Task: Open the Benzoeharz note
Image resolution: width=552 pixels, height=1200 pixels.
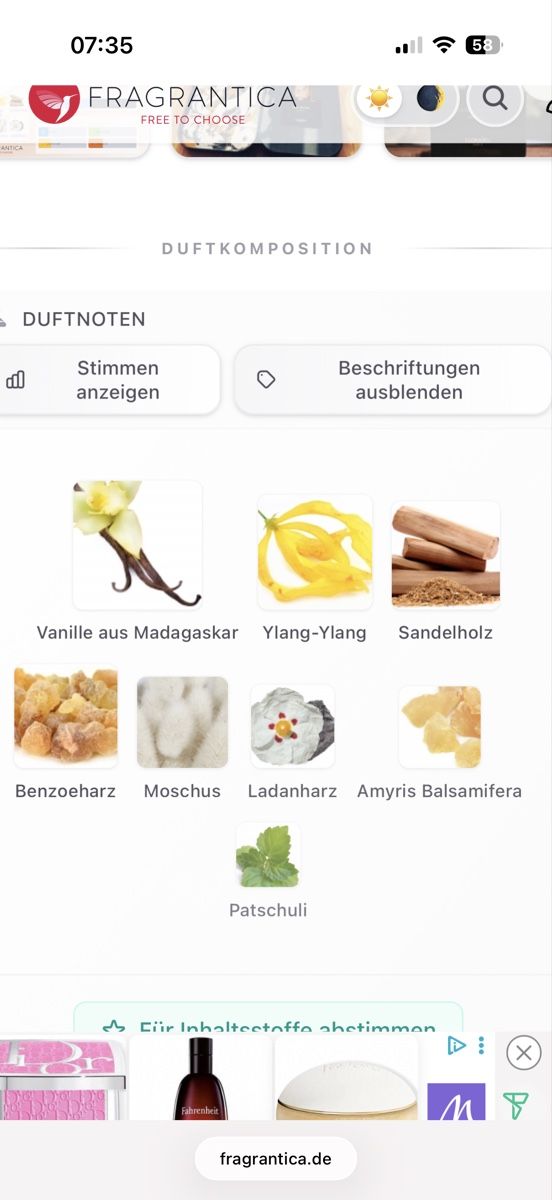Action: click(66, 733)
